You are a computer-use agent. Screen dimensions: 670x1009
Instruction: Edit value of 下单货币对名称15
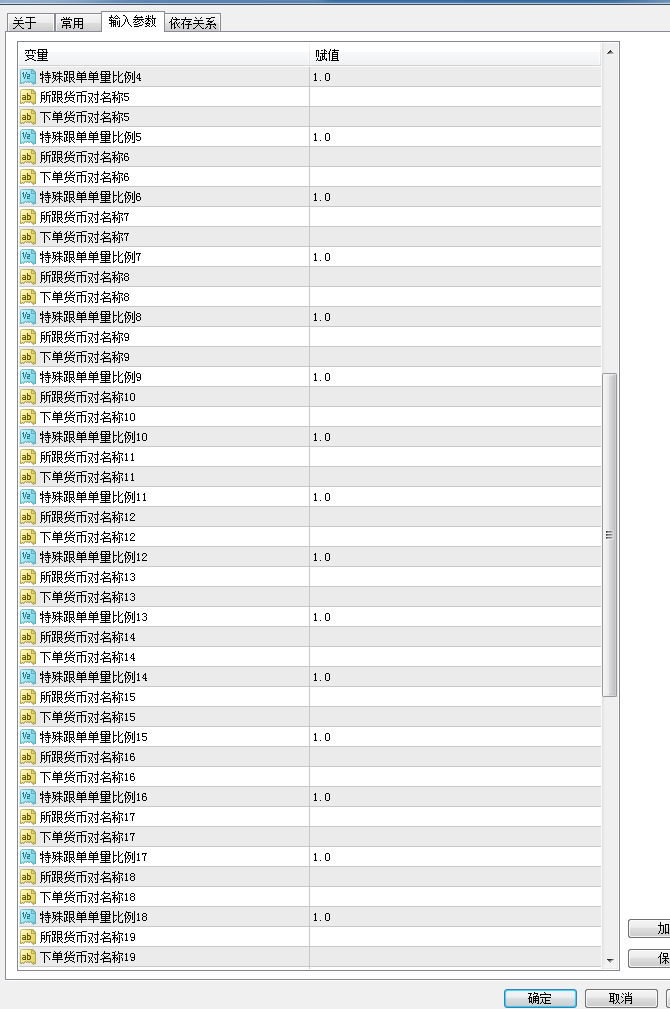(x=455, y=717)
